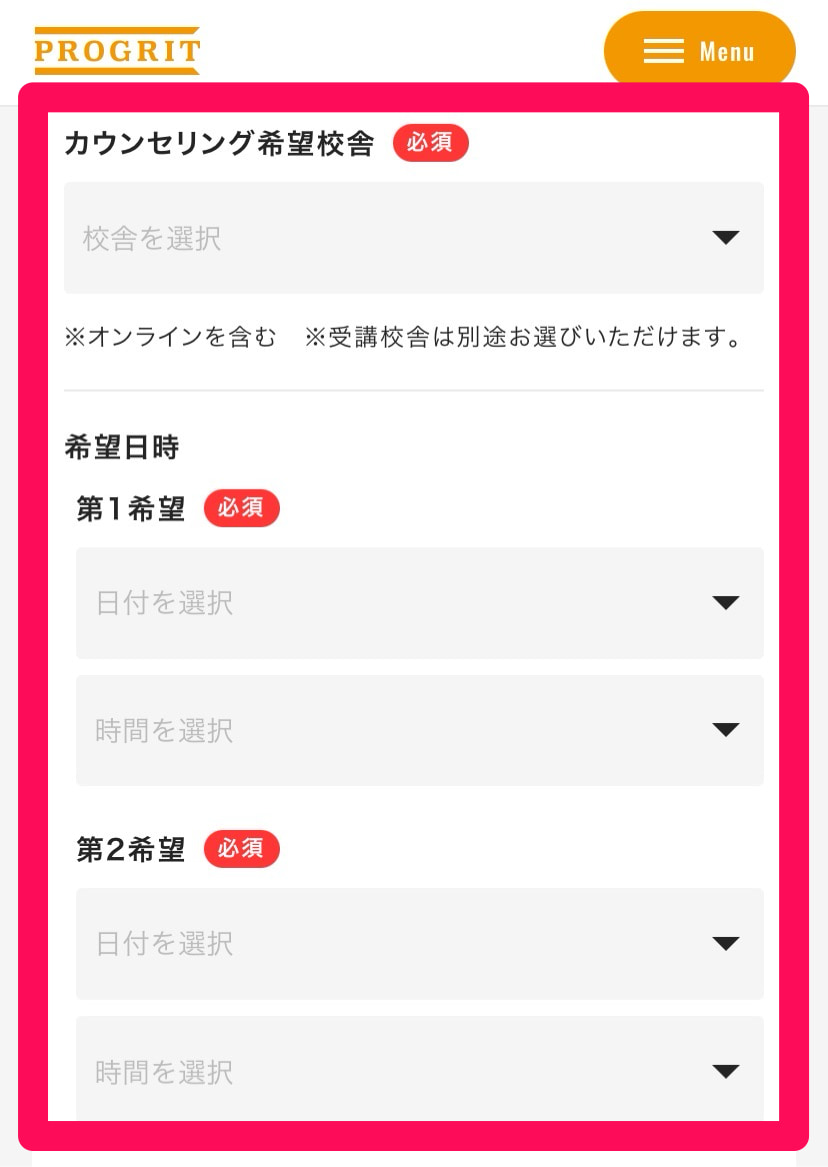Screen dimensions: 828x1167
Task: Click the dropdown arrow for 校舎を選択
Action: pos(726,237)
